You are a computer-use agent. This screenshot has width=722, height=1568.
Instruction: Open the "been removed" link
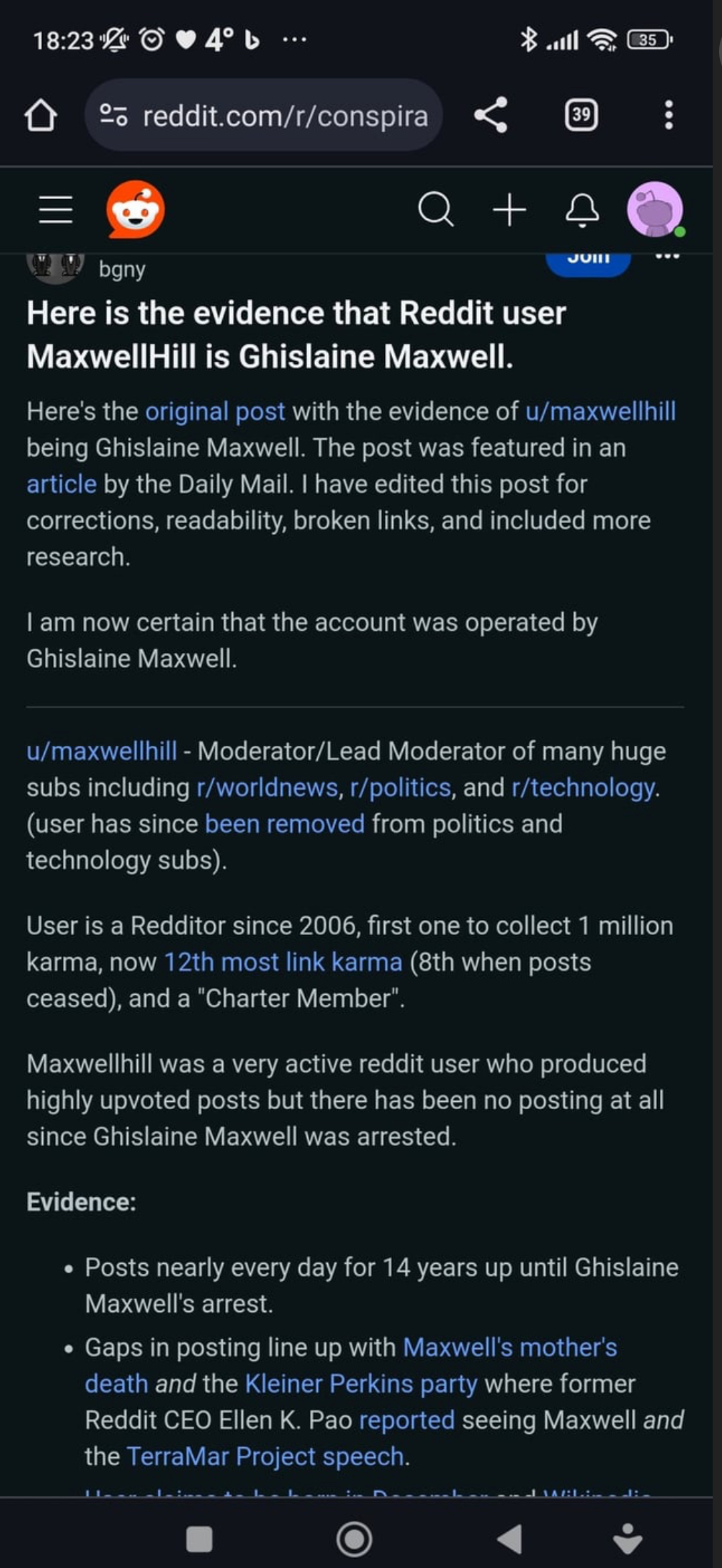click(284, 824)
